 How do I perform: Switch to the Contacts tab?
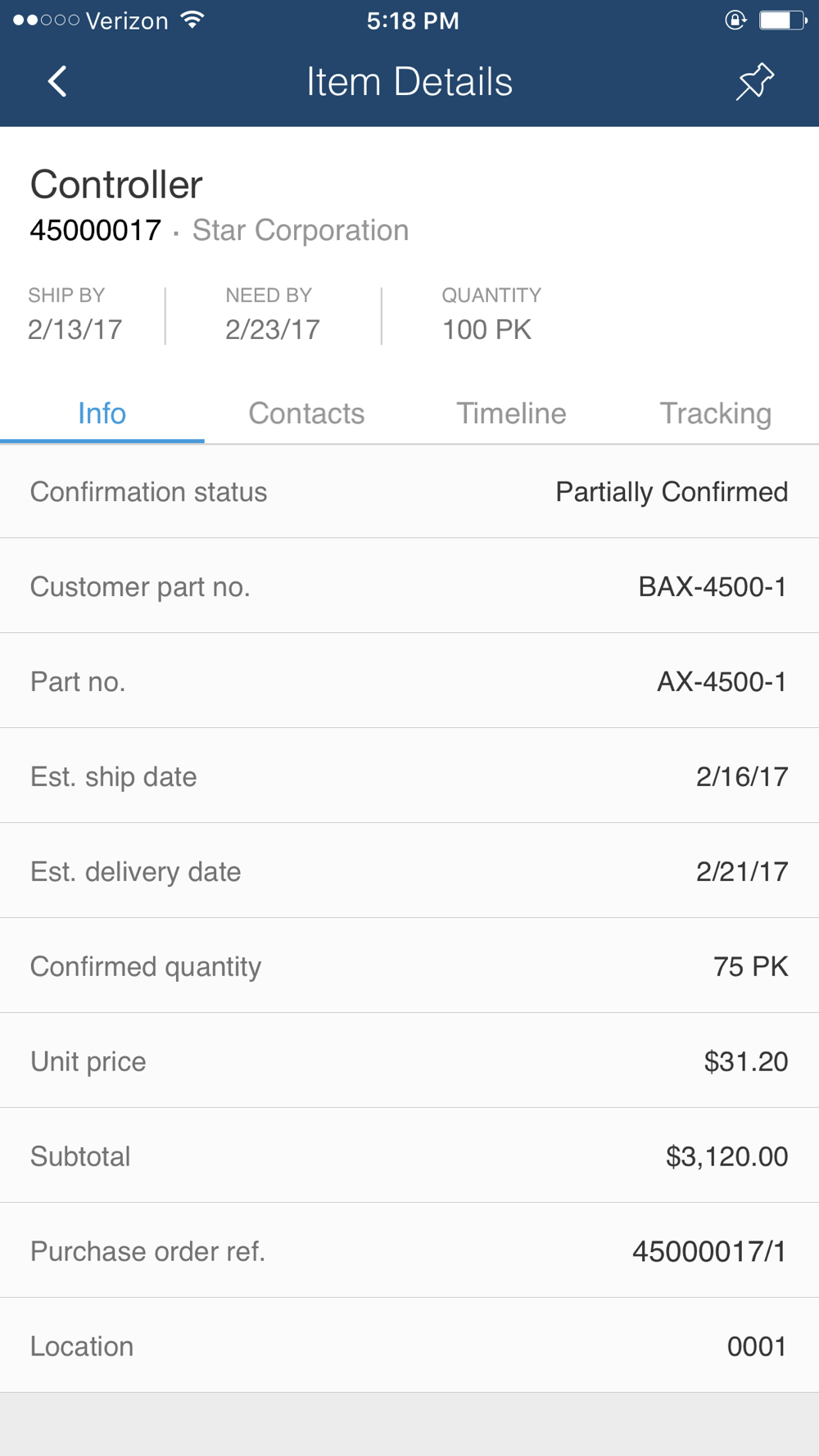[x=306, y=414]
